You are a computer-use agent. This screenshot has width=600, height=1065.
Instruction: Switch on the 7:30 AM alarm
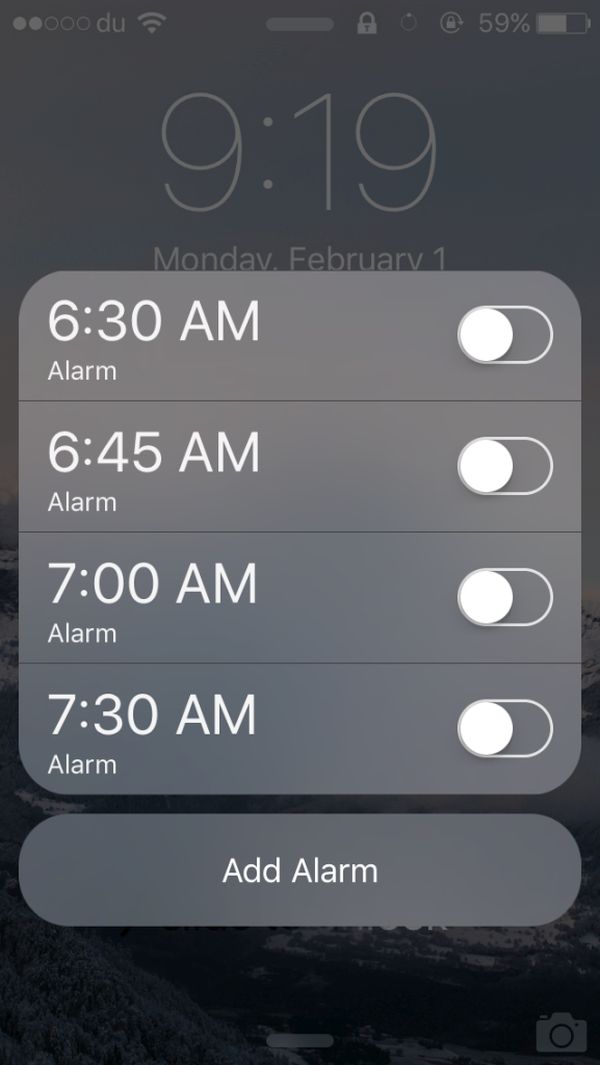pyautogui.click(x=505, y=728)
